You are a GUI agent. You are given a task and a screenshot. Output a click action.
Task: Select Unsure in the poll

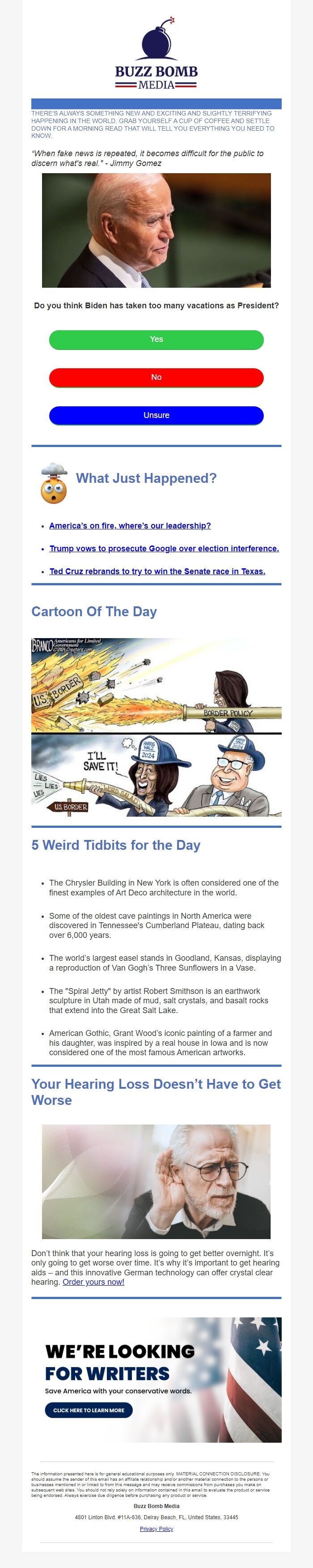(156, 415)
